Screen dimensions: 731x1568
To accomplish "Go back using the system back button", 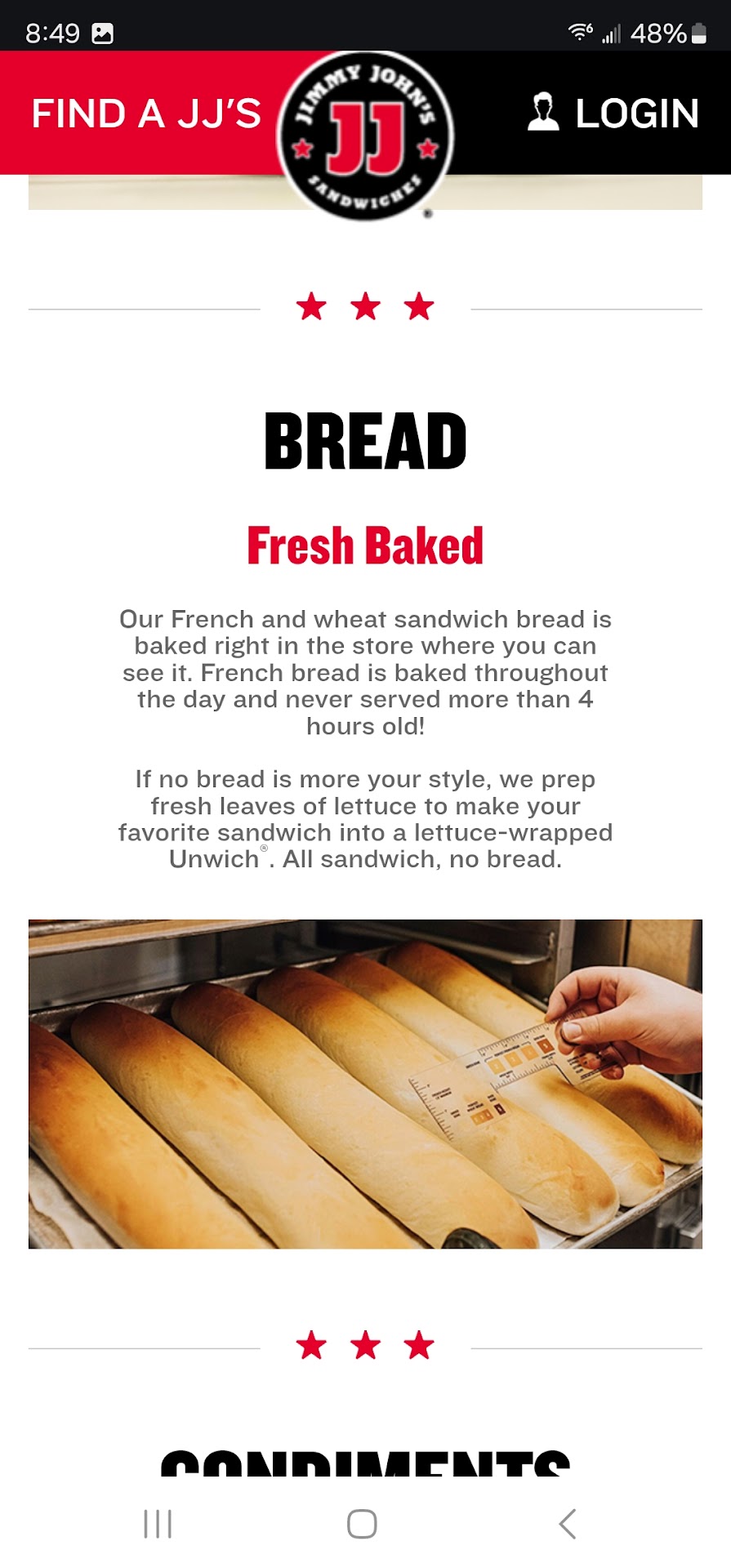I will coord(568,1524).
